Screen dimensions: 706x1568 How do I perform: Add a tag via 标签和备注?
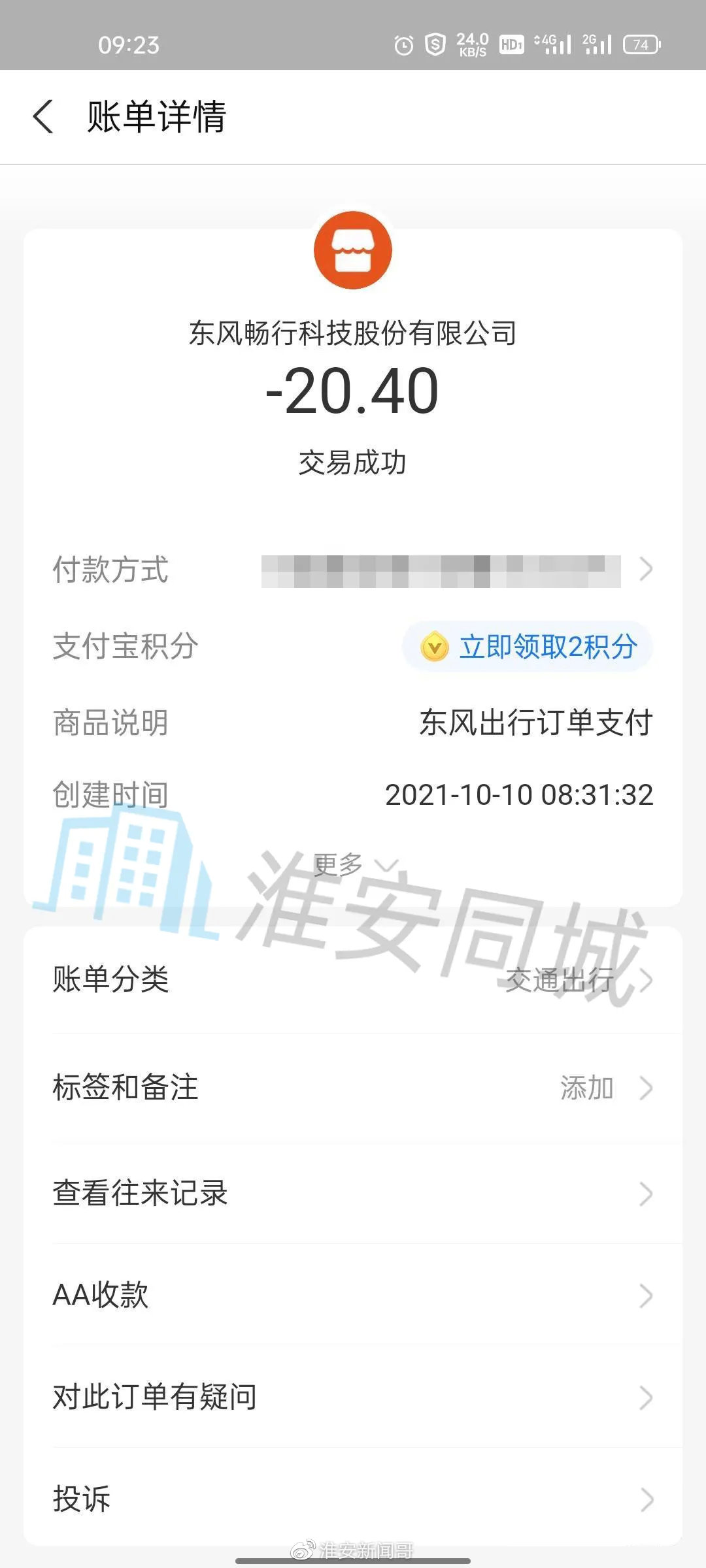[353, 1088]
